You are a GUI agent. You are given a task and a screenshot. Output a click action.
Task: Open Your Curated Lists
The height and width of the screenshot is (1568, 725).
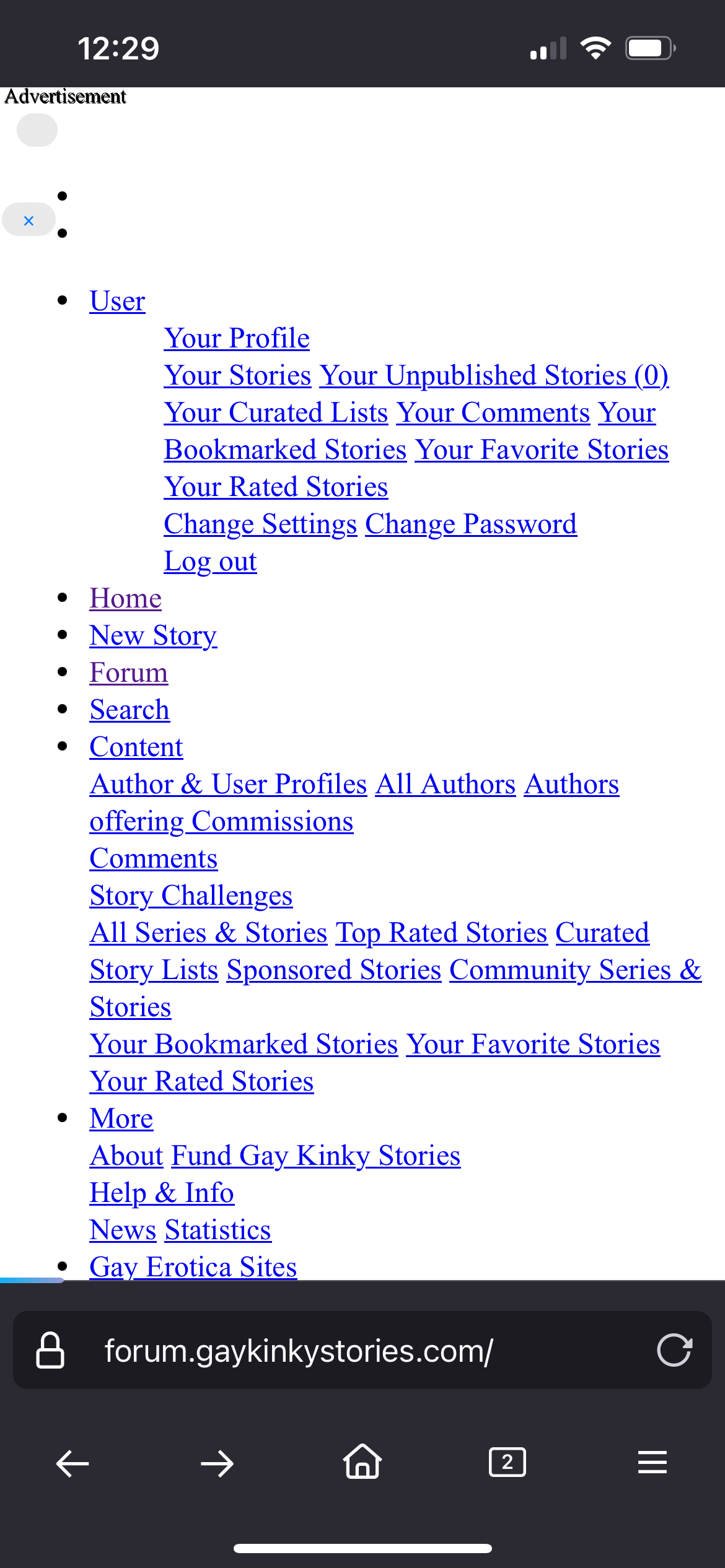click(276, 412)
